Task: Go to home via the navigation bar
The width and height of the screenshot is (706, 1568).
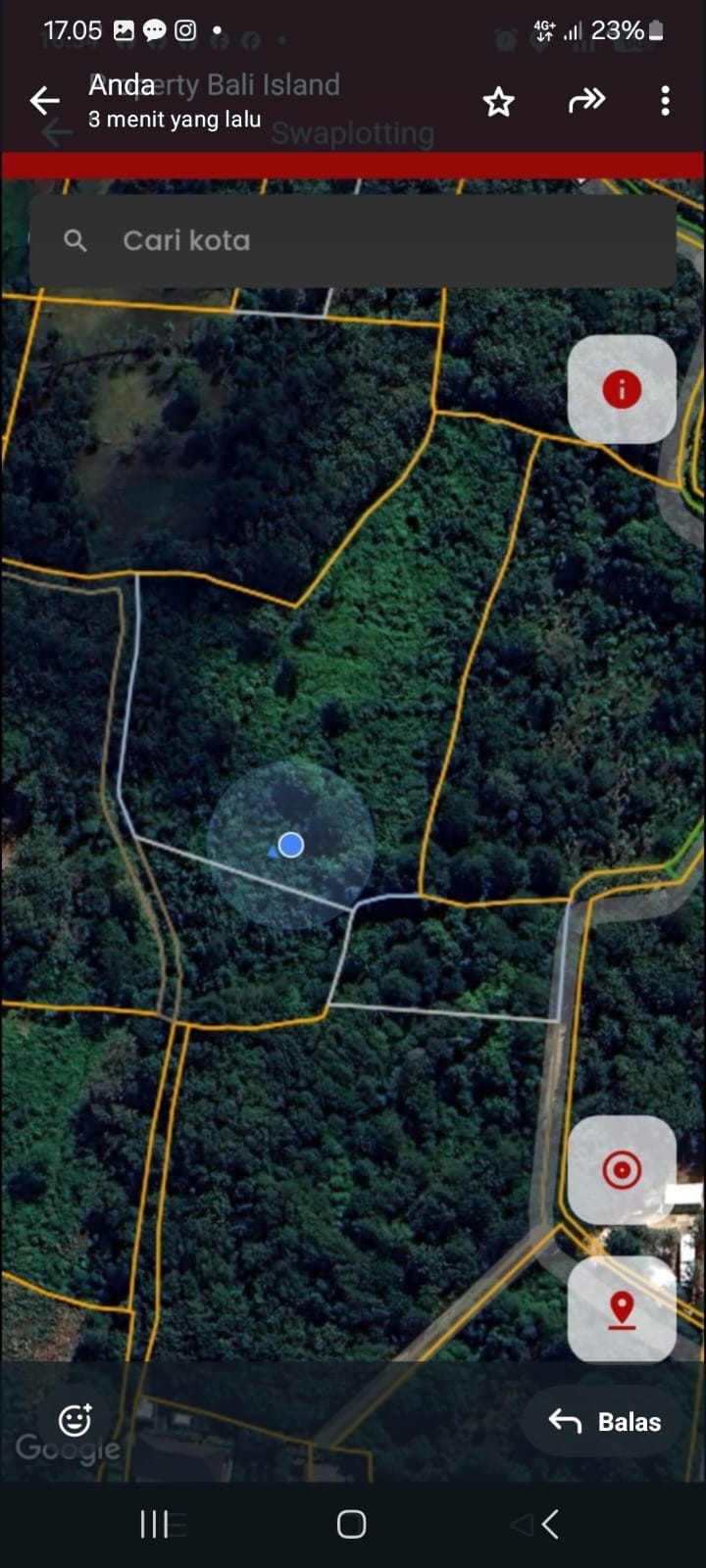Action: tap(351, 1524)
